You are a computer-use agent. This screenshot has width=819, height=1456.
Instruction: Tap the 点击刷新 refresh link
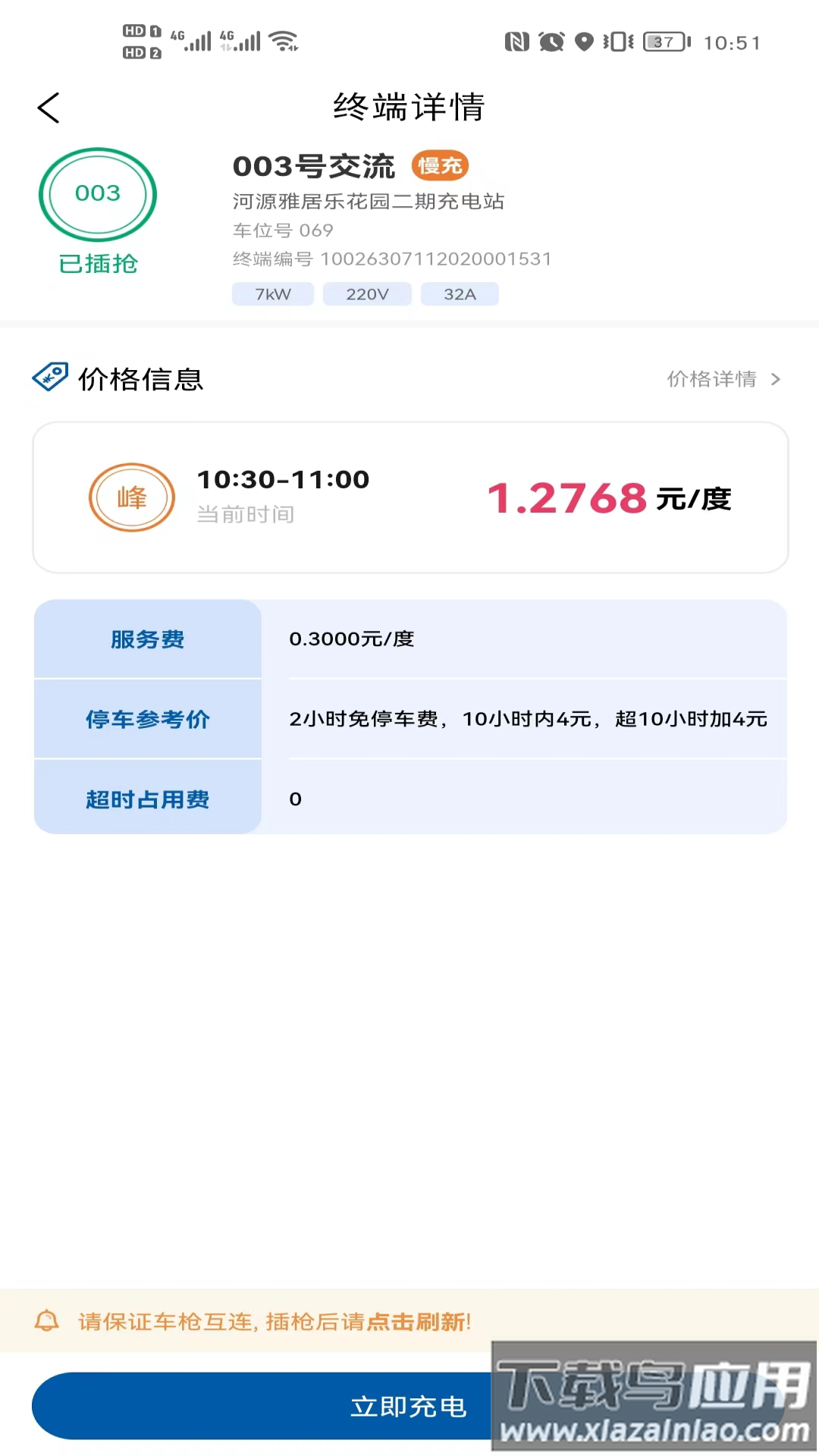[419, 1321]
